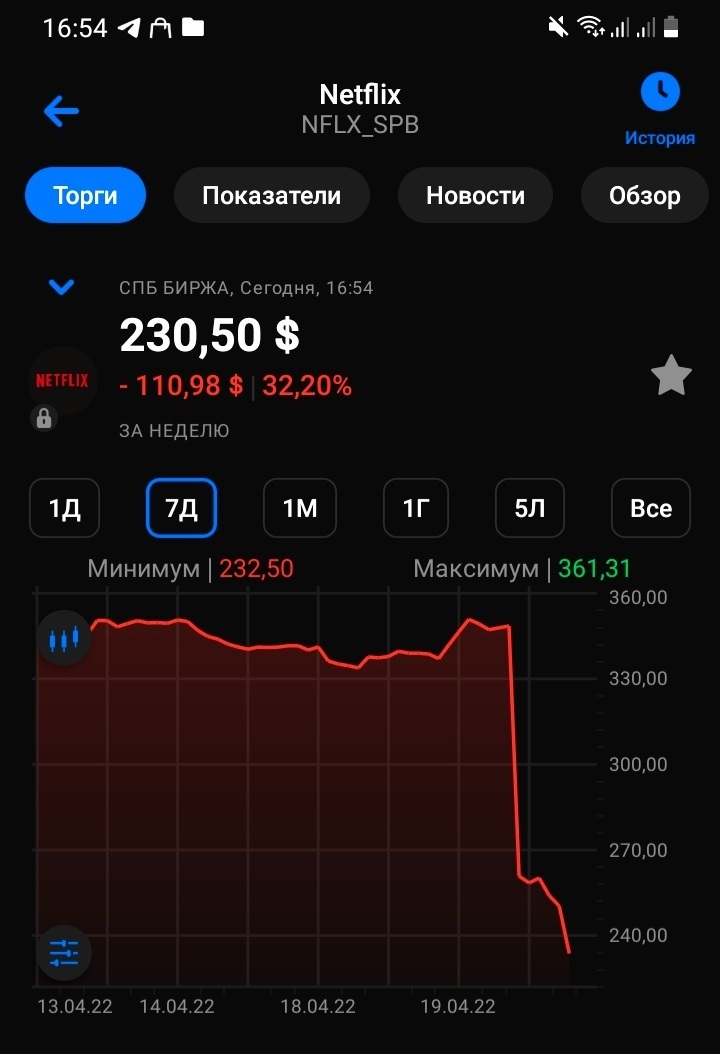The width and height of the screenshot is (720, 1054).
Task: Open the Показатели tab
Action: point(271,195)
